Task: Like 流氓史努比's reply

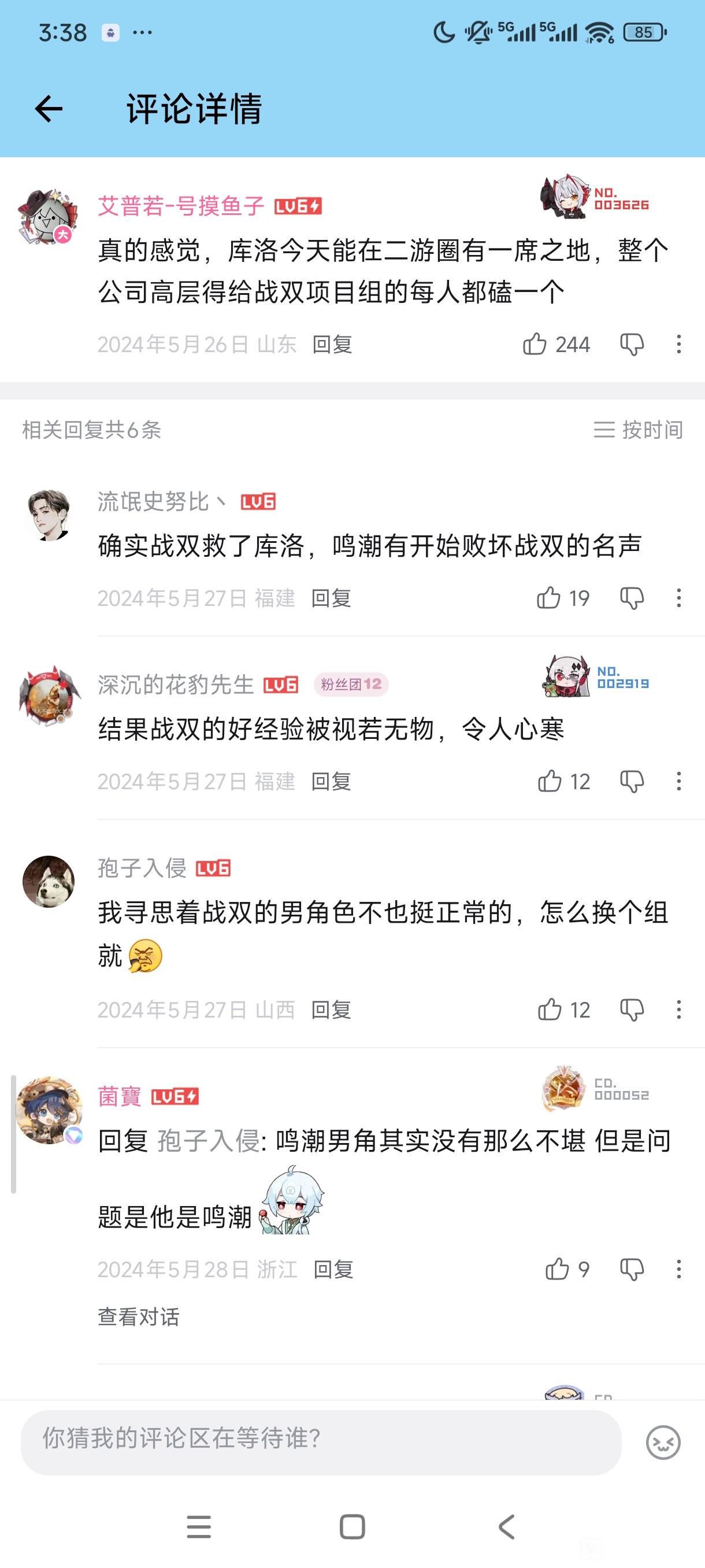Action: pos(548,598)
